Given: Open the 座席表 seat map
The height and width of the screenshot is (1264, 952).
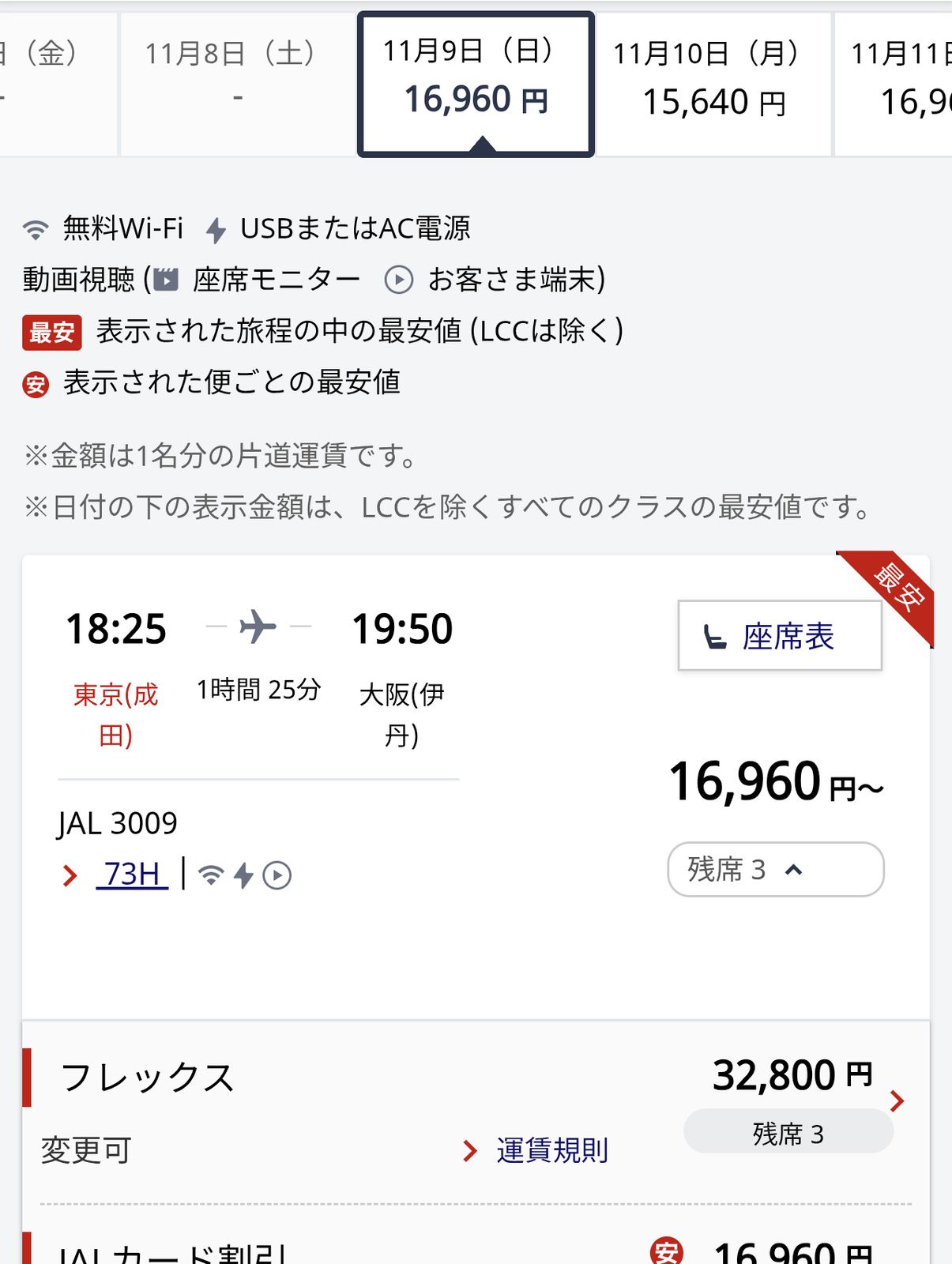Looking at the screenshot, I should tap(779, 636).
